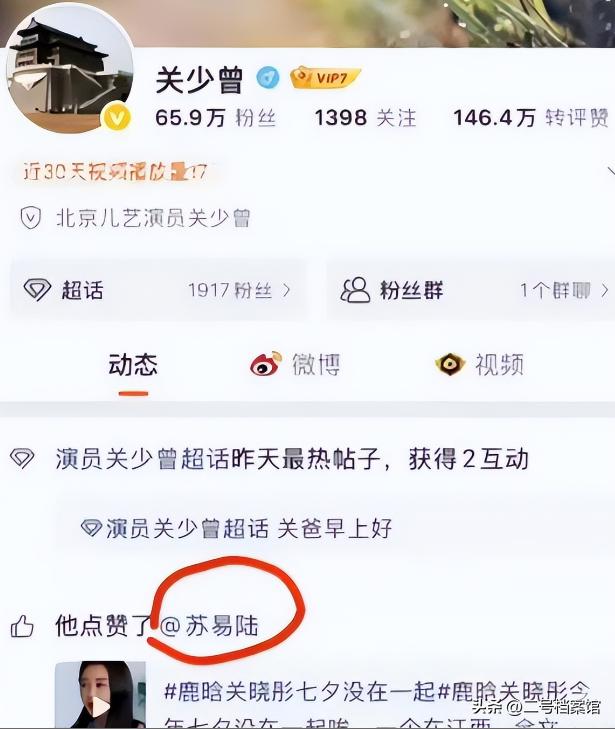This screenshot has height=729, width=615.
Task: Switch to the 动态 tab
Action: 132,365
